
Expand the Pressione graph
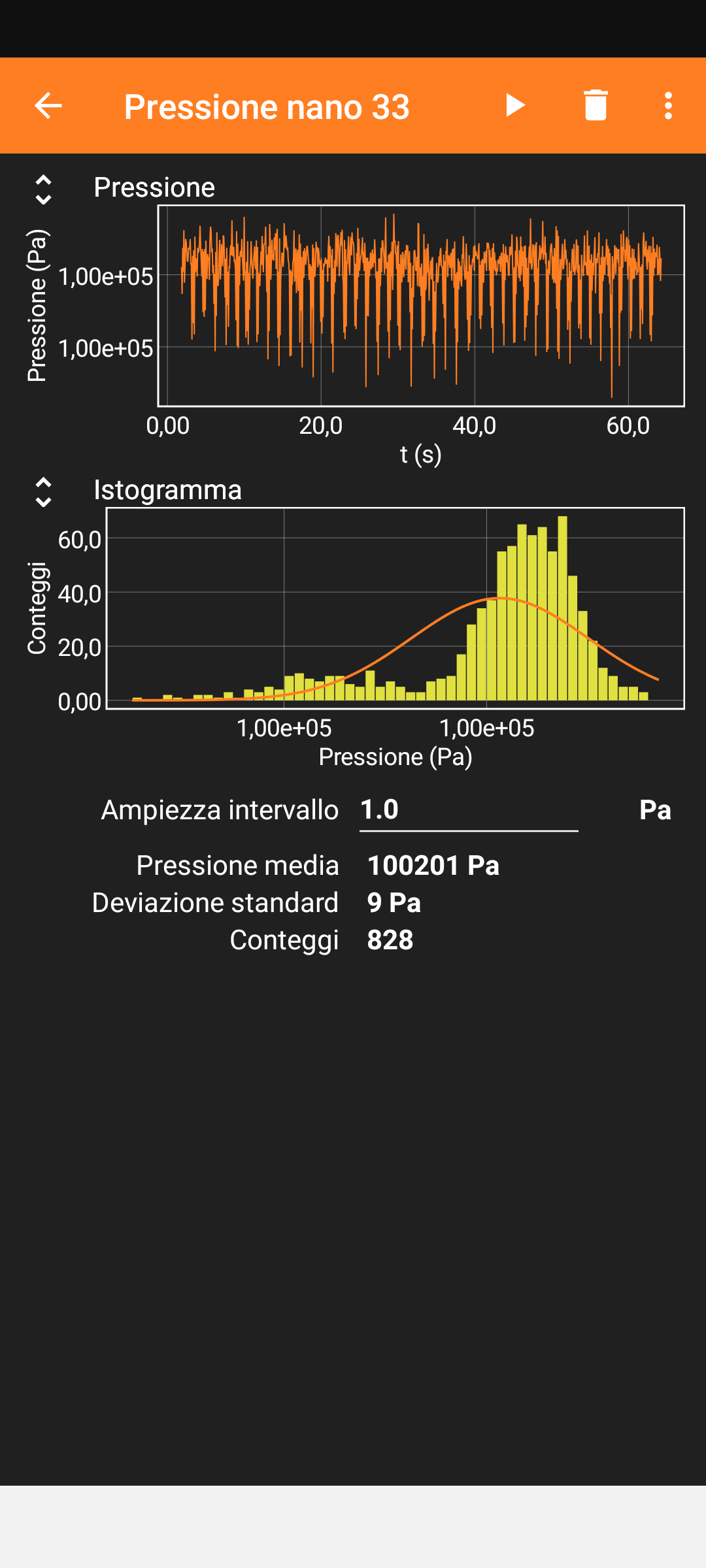(43, 189)
